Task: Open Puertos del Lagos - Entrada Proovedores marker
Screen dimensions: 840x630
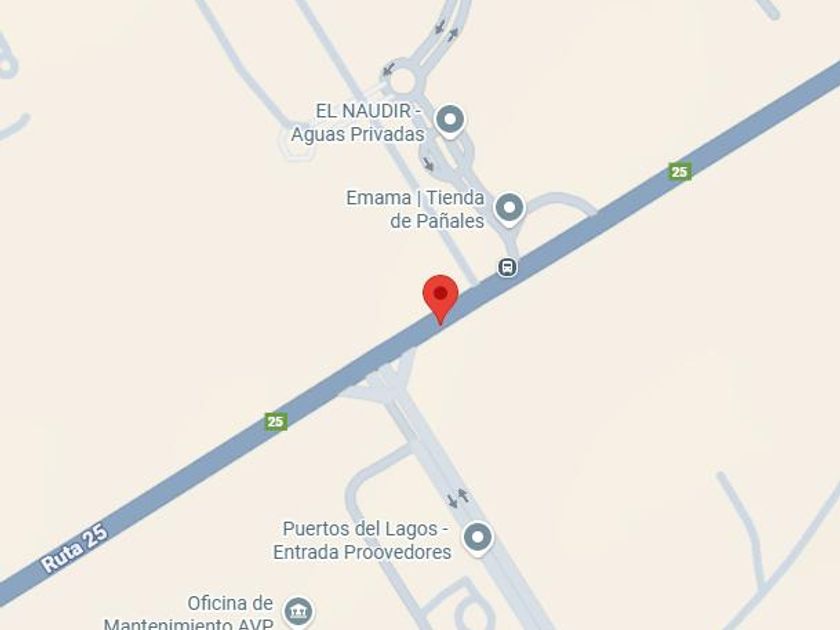Action: point(479,538)
